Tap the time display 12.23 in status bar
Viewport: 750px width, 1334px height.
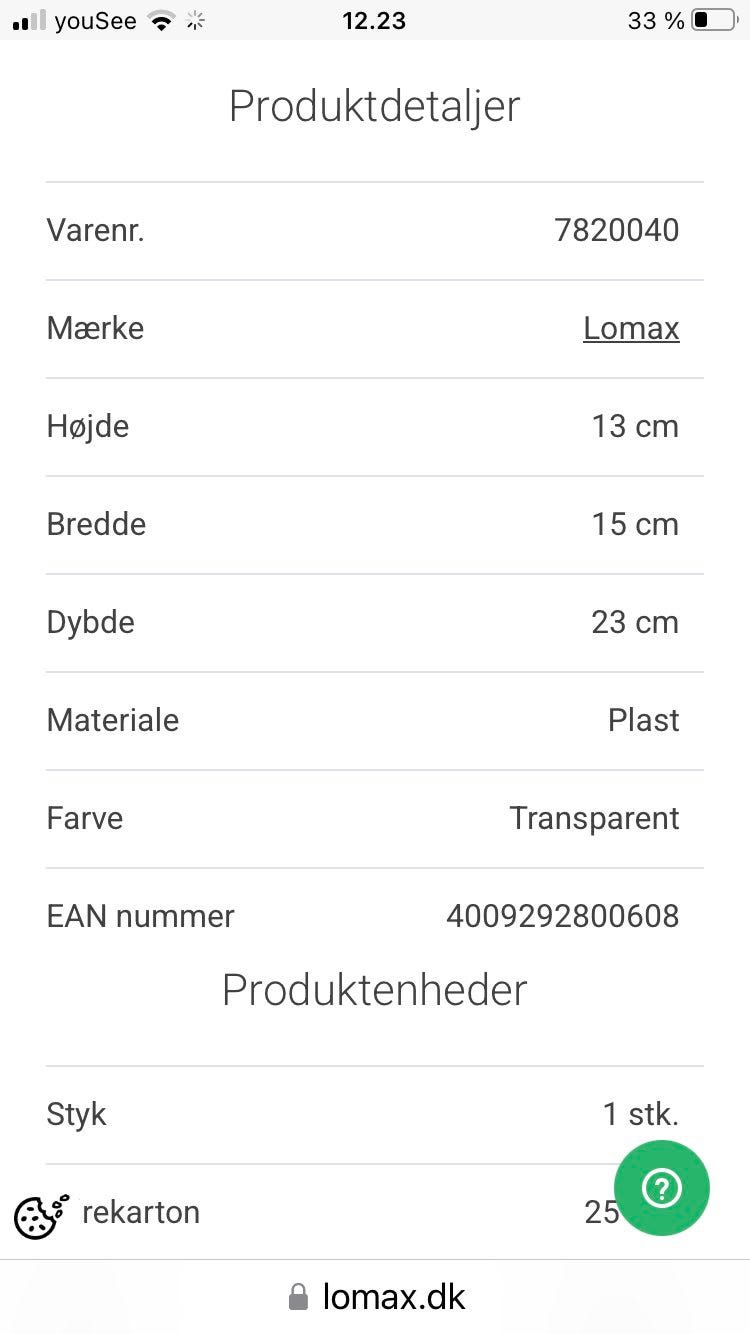[374, 20]
